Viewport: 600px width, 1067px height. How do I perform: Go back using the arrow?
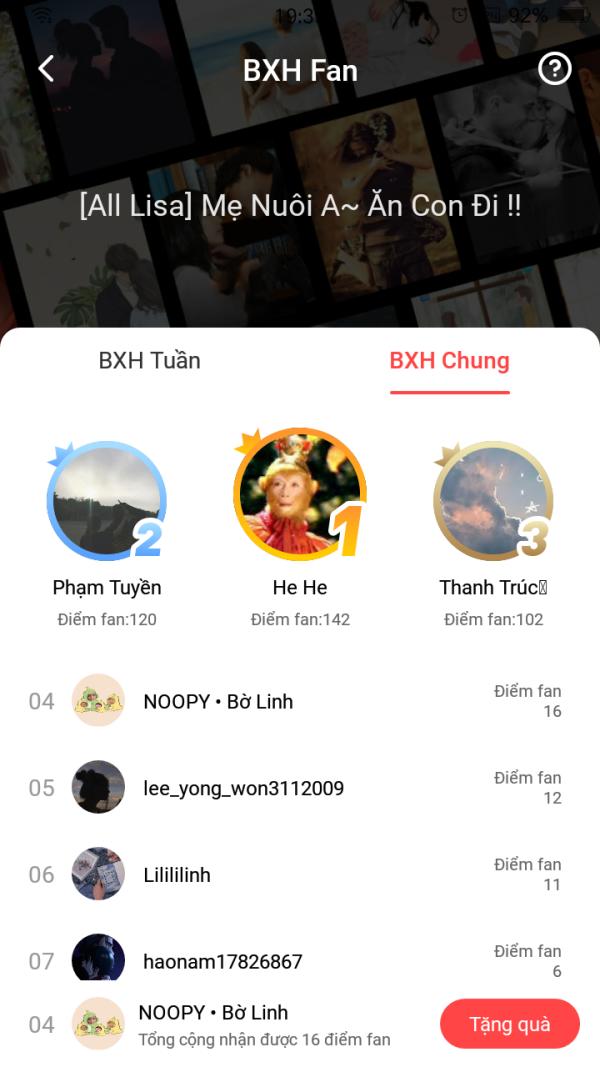point(45,69)
